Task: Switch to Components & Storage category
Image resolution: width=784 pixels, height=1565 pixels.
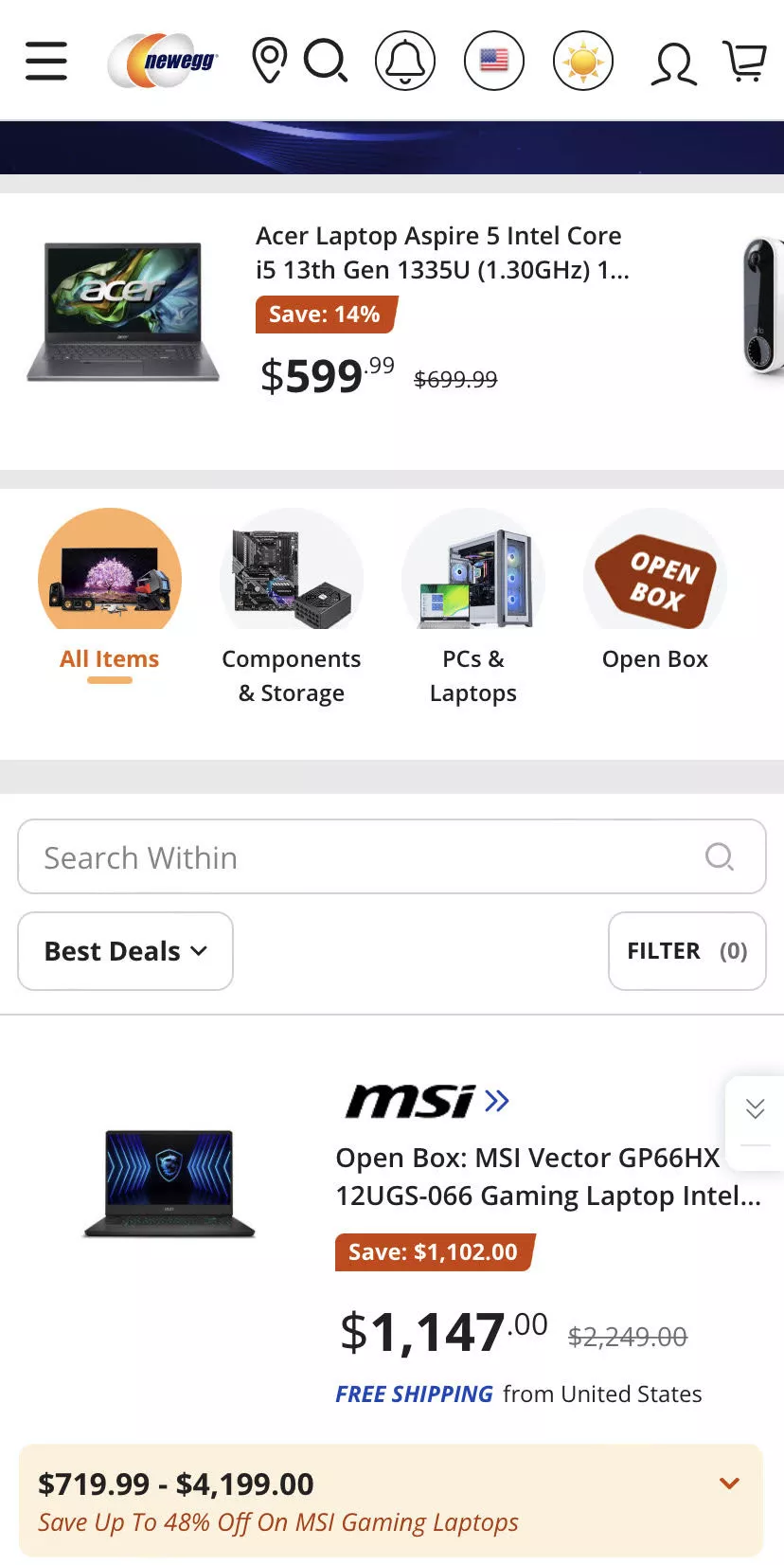Action: pos(292,606)
